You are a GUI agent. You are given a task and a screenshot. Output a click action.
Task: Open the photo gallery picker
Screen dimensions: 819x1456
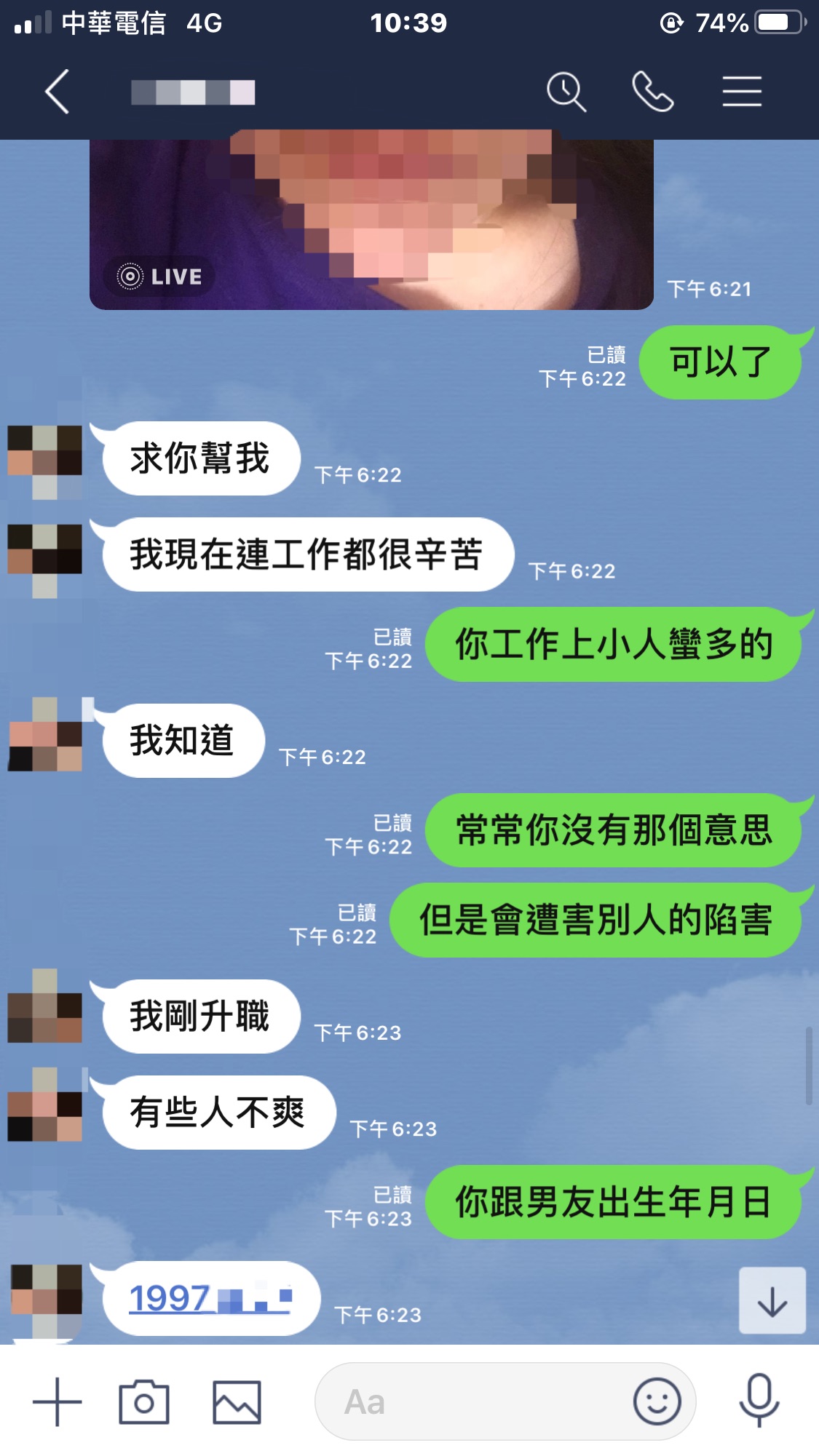coord(237,1401)
